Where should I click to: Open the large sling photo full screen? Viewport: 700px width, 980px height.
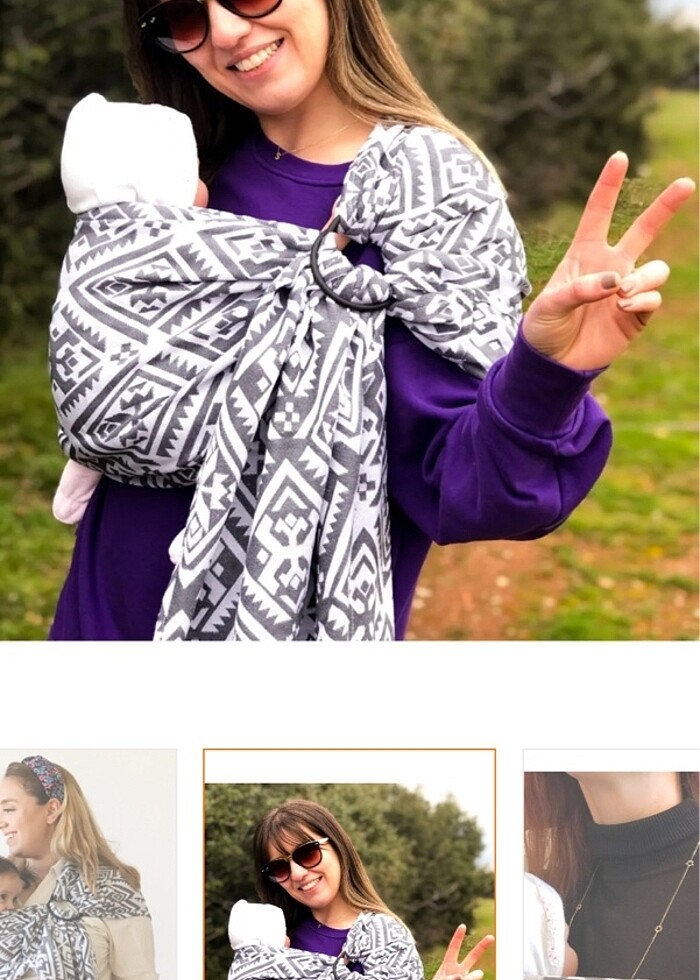pos(350,320)
